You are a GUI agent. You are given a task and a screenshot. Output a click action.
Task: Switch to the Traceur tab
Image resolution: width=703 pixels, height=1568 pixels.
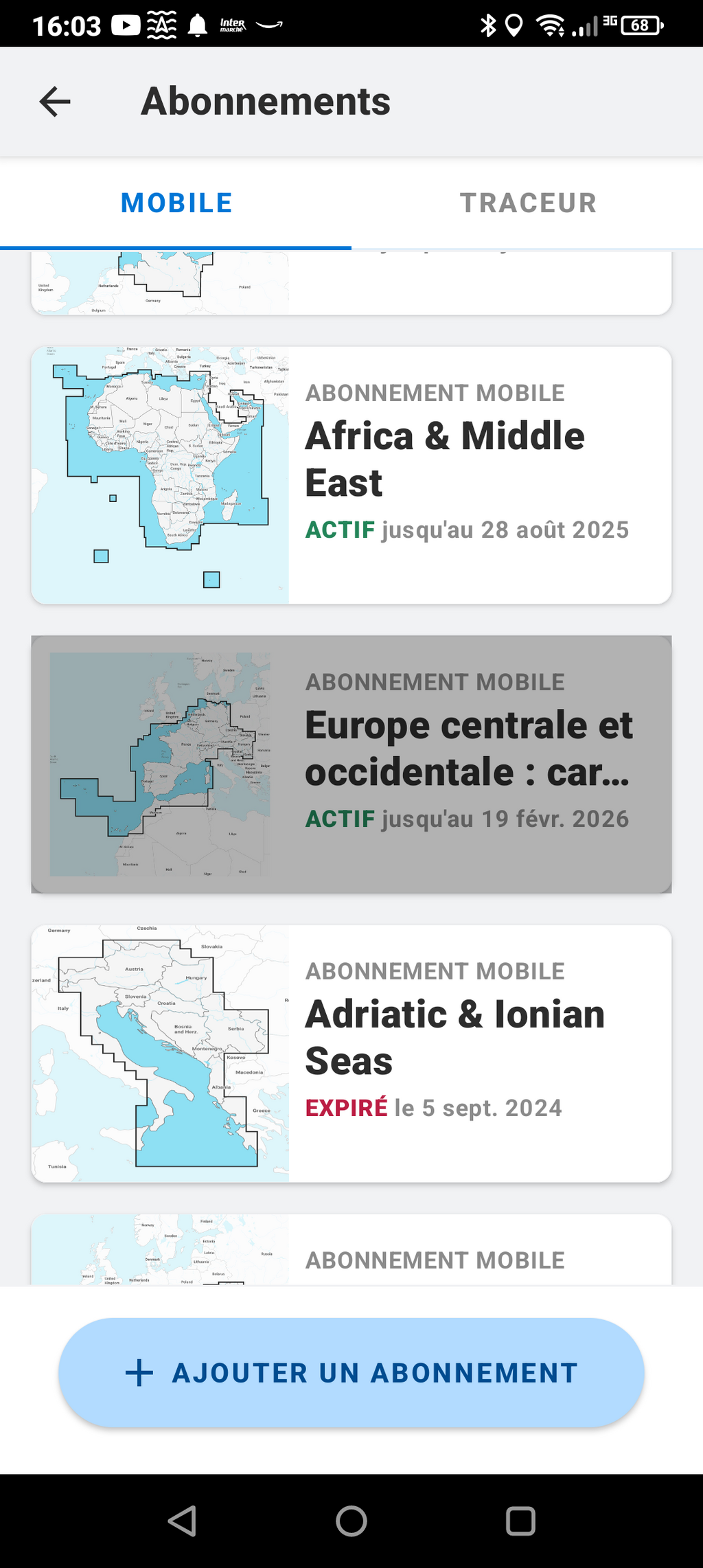tap(527, 203)
